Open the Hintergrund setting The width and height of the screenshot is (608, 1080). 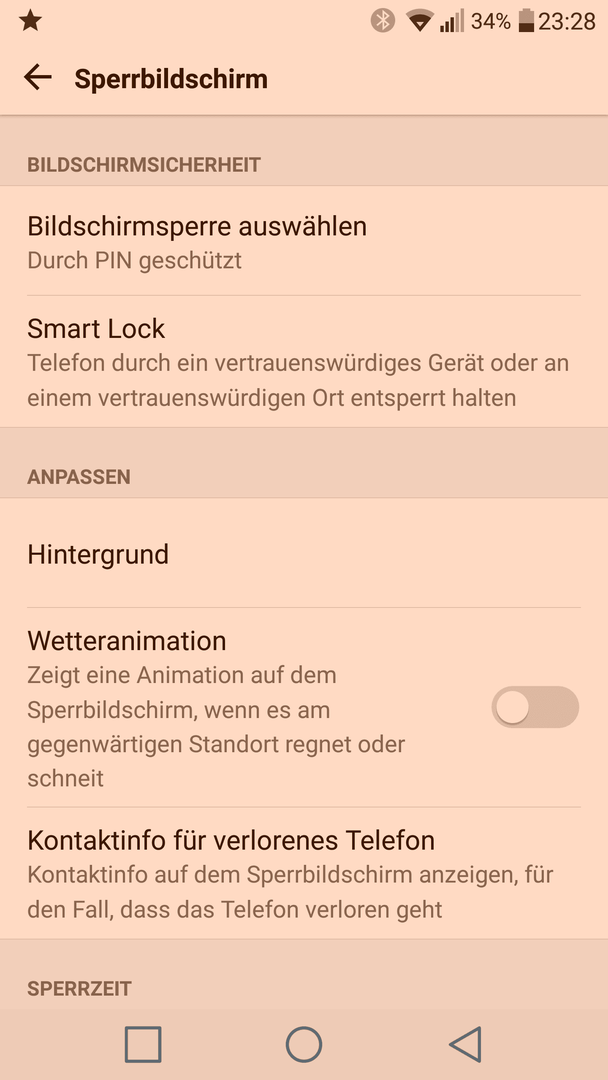(304, 554)
